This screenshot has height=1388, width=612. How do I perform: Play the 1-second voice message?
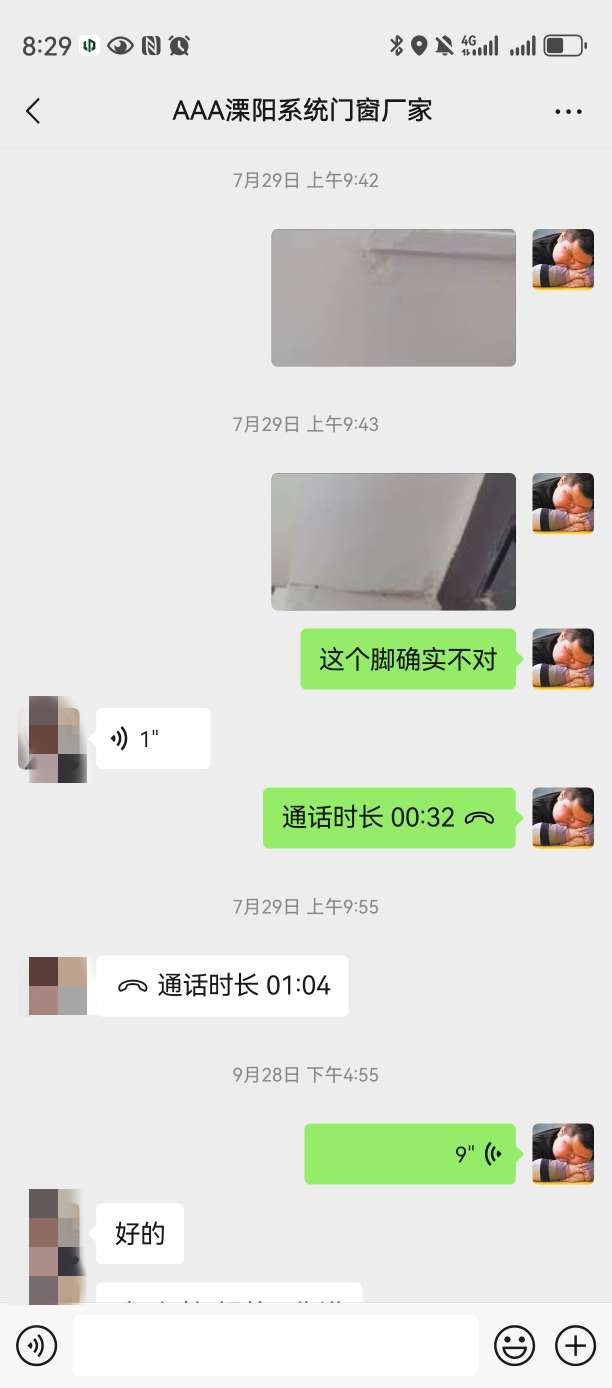coord(153,739)
